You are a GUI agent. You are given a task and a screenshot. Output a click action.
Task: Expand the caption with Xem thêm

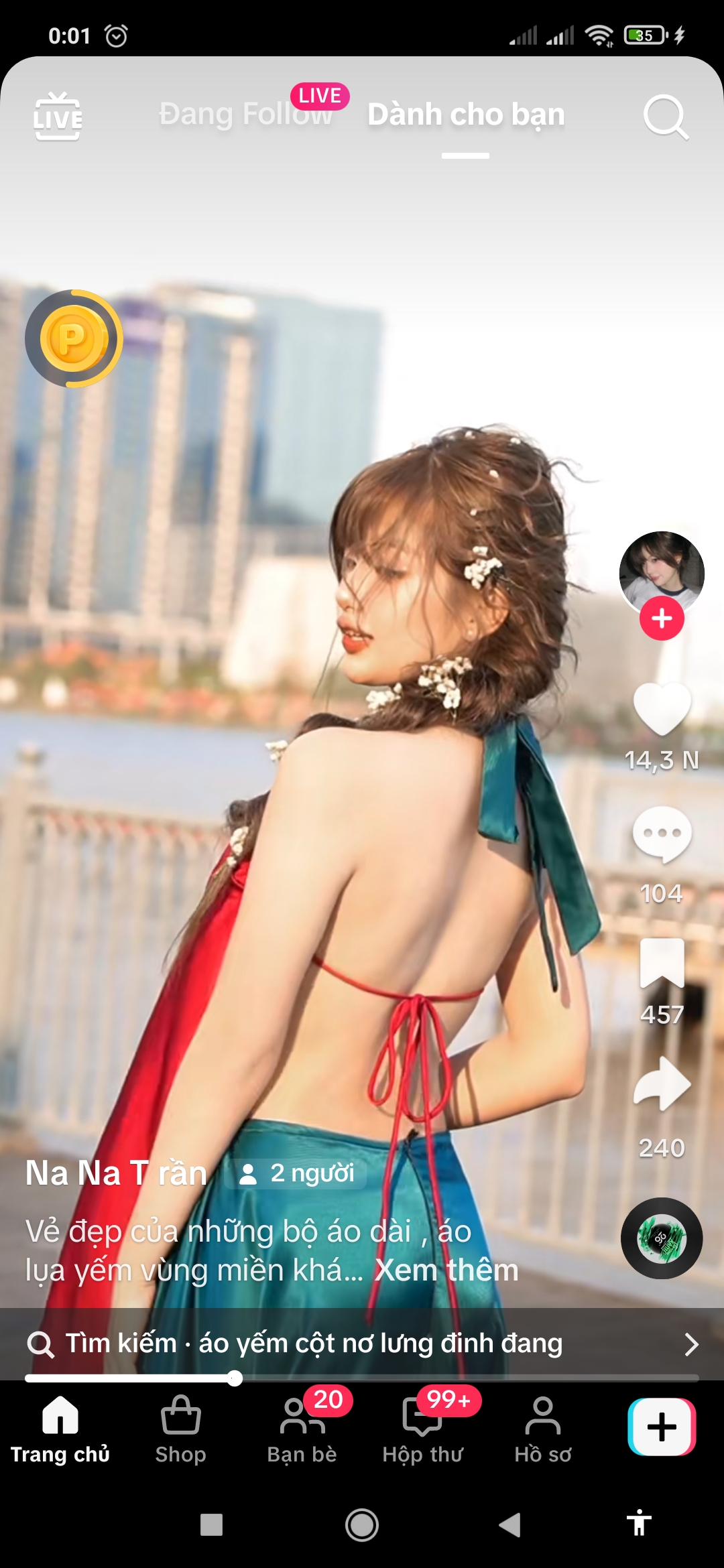click(x=446, y=1270)
